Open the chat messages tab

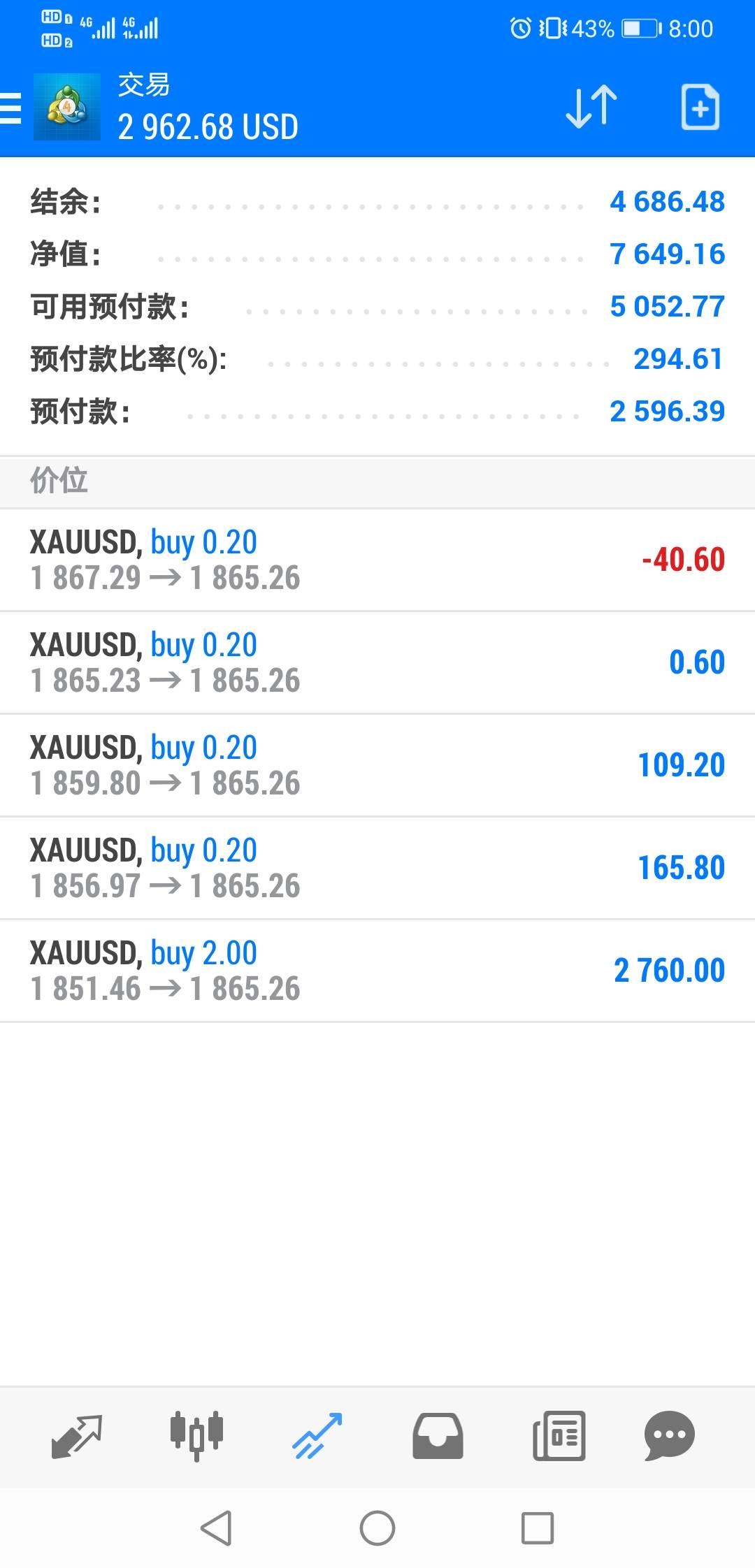[x=670, y=1436]
